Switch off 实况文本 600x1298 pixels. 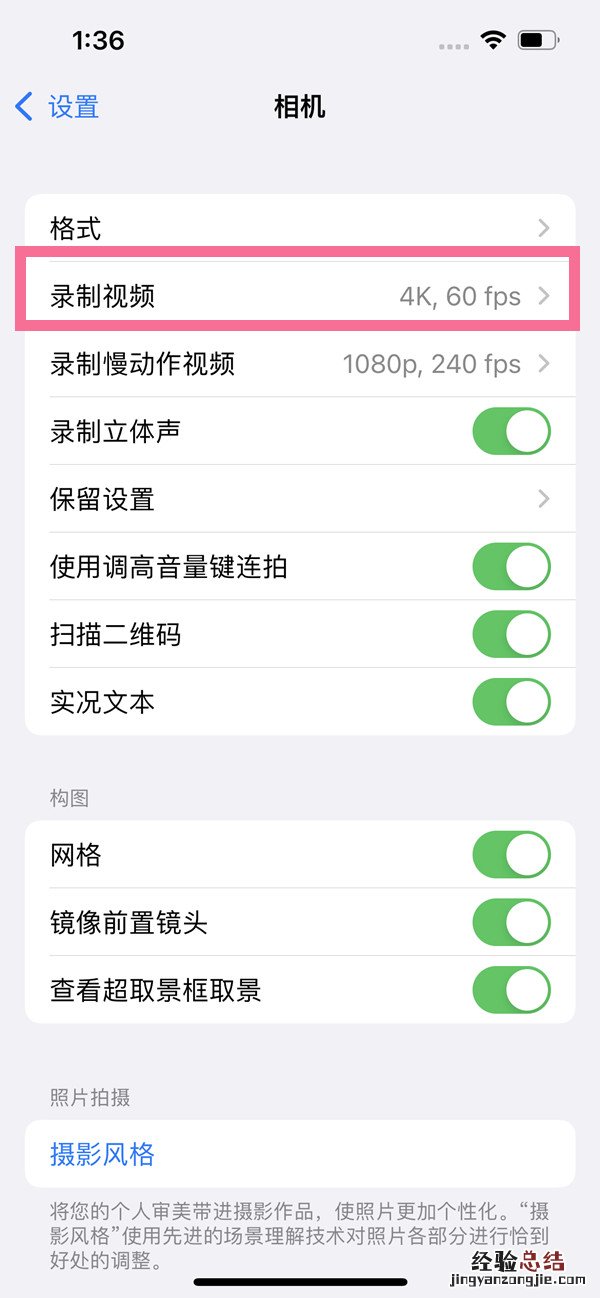(x=511, y=702)
